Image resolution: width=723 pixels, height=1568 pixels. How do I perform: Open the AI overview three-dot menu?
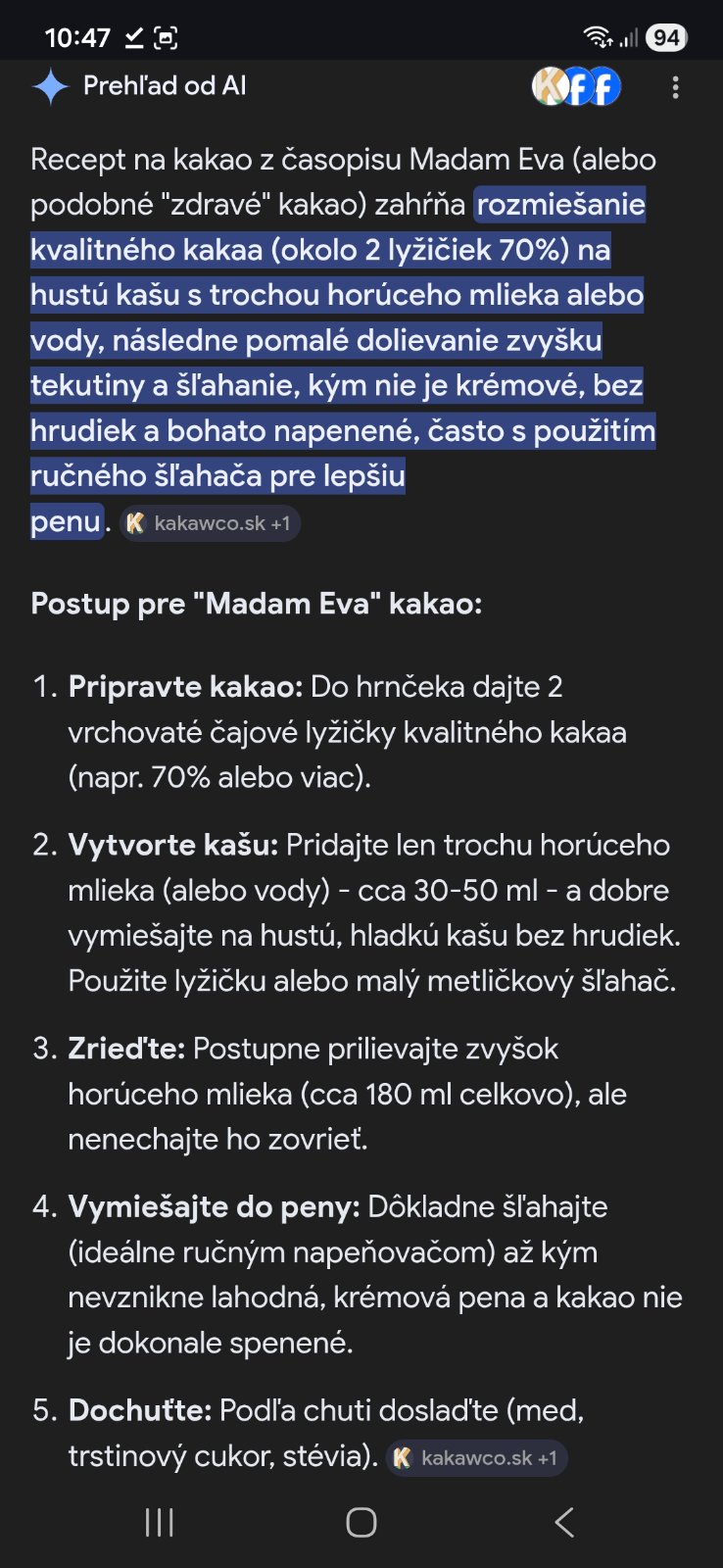pyautogui.click(x=675, y=87)
